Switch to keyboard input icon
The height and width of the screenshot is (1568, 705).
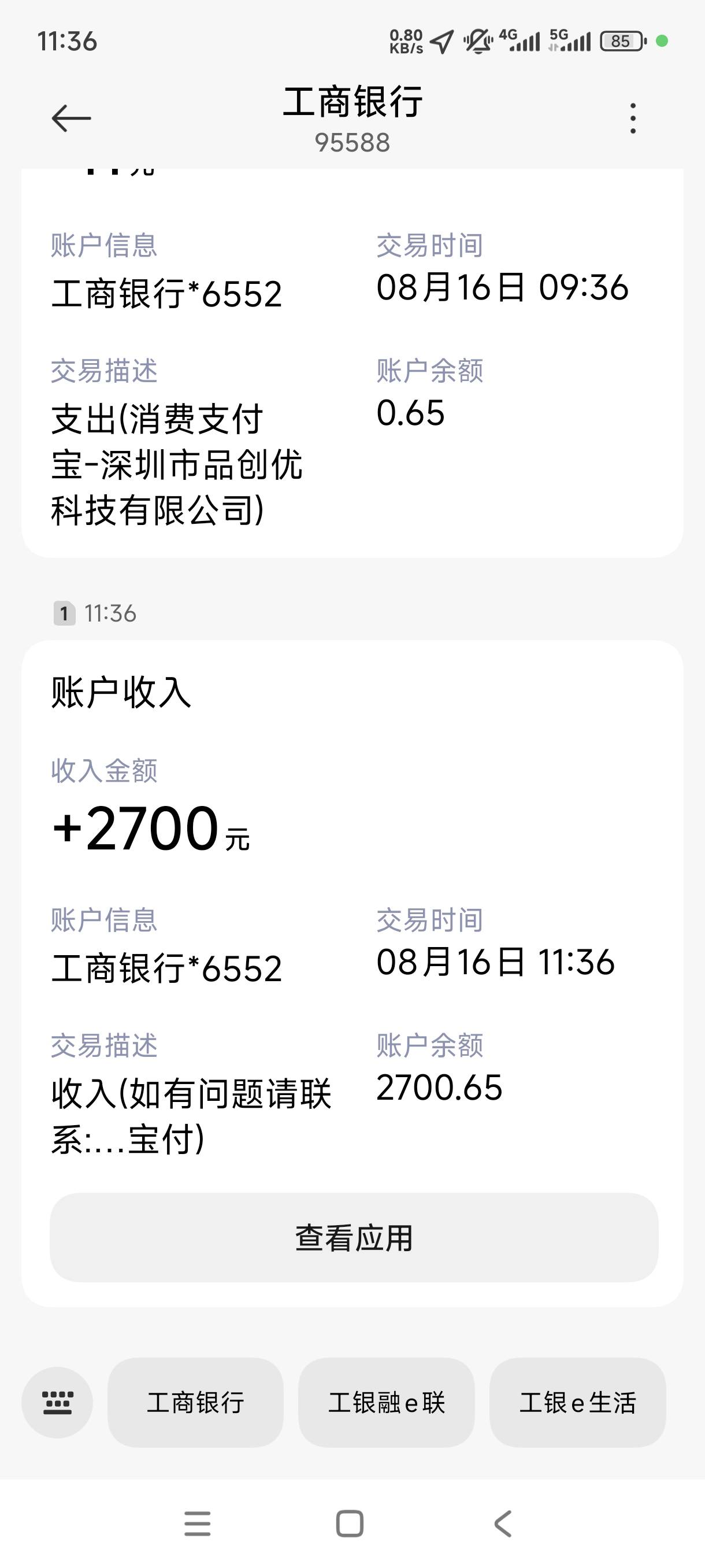[x=57, y=1403]
